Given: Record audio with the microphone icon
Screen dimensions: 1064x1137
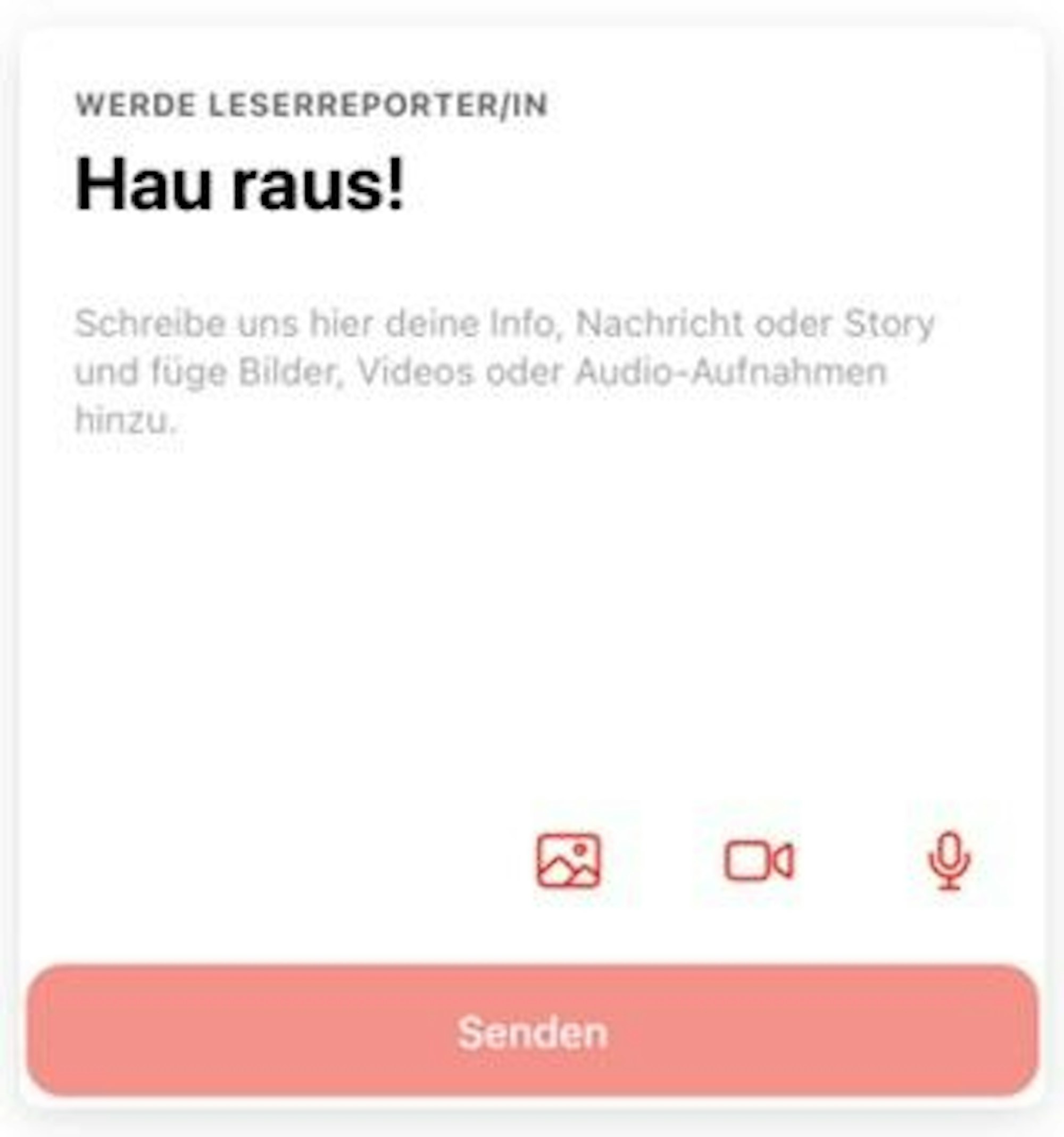Looking at the screenshot, I should (949, 860).
